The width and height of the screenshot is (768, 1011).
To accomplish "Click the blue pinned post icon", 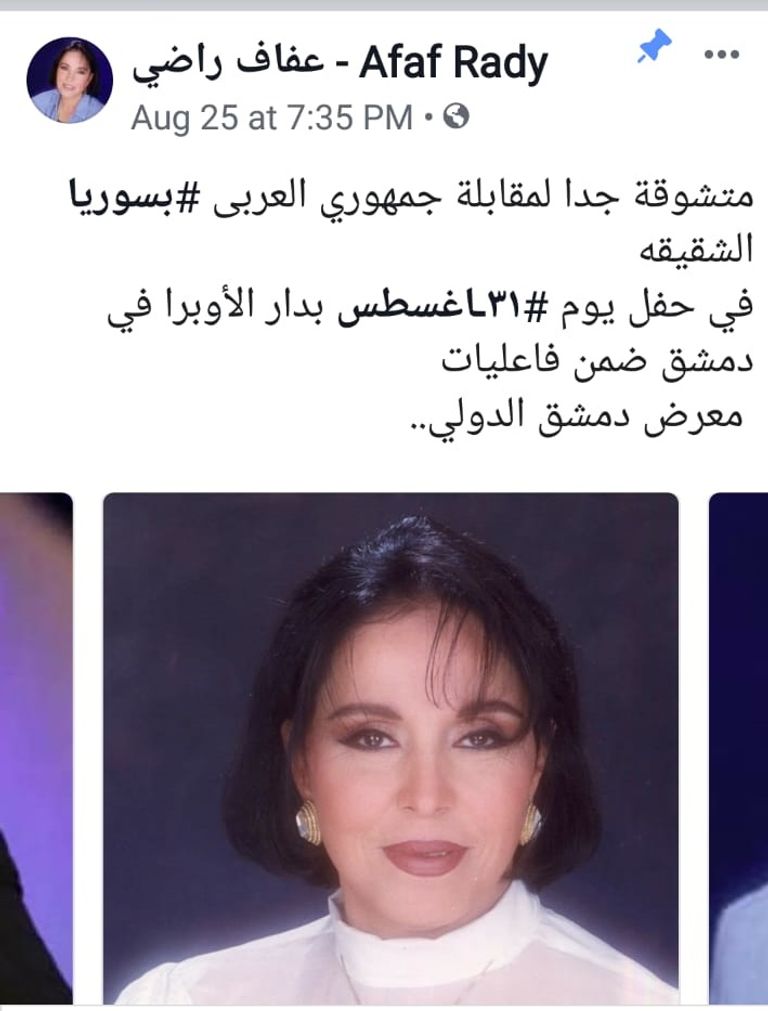I will pyautogui.click(x=655, y=46).
